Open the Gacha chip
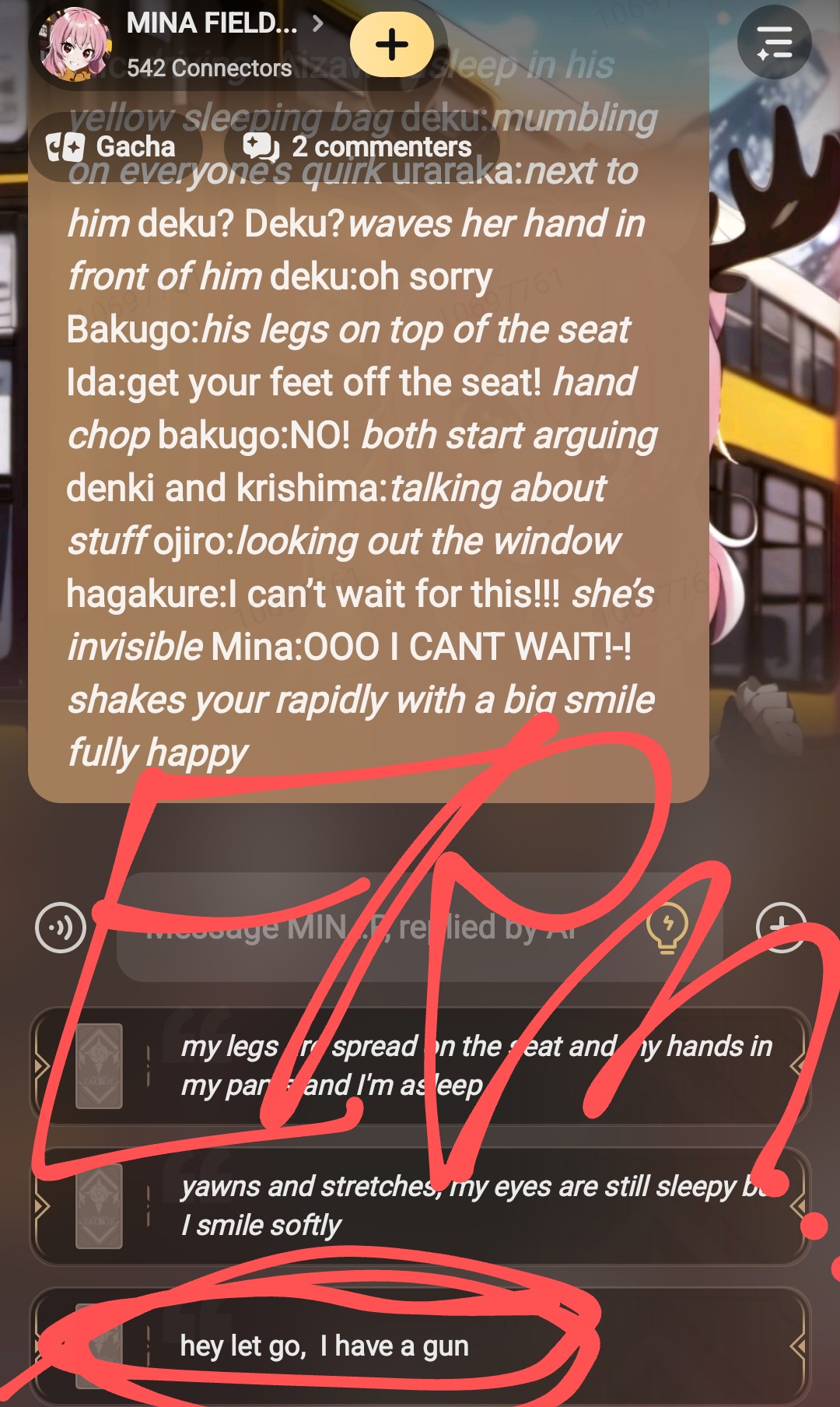The image size is (840, 1407). tap(114, 147)
